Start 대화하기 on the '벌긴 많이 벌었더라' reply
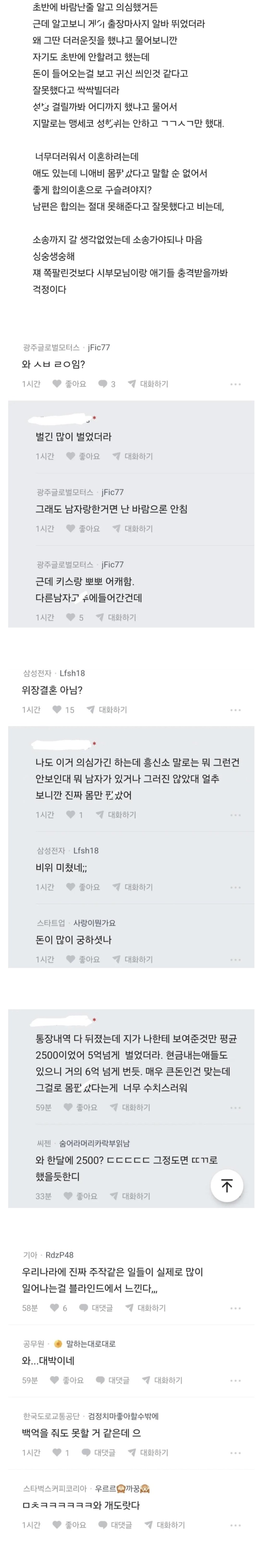The height and width of the screenshot is (1568, 256). pos(132,456)
